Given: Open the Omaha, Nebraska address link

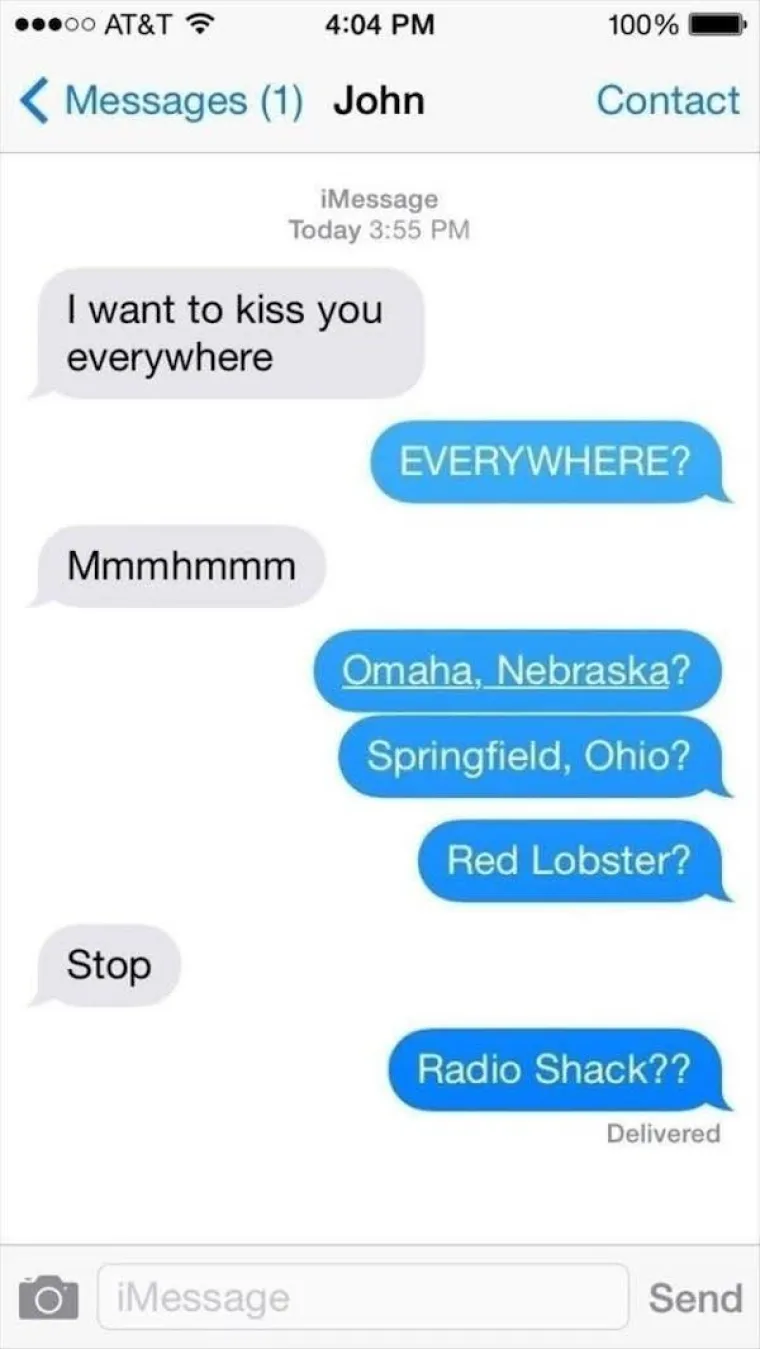Looking at the screenshot, I should pyautogui.click(x=504, y=670).
